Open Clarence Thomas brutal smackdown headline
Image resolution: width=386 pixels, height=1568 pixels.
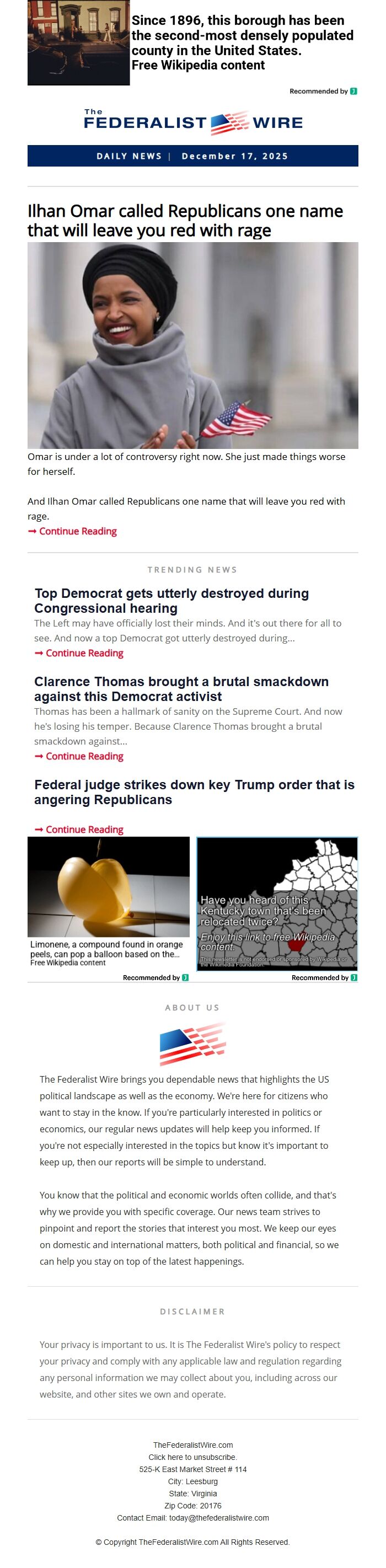181,688
